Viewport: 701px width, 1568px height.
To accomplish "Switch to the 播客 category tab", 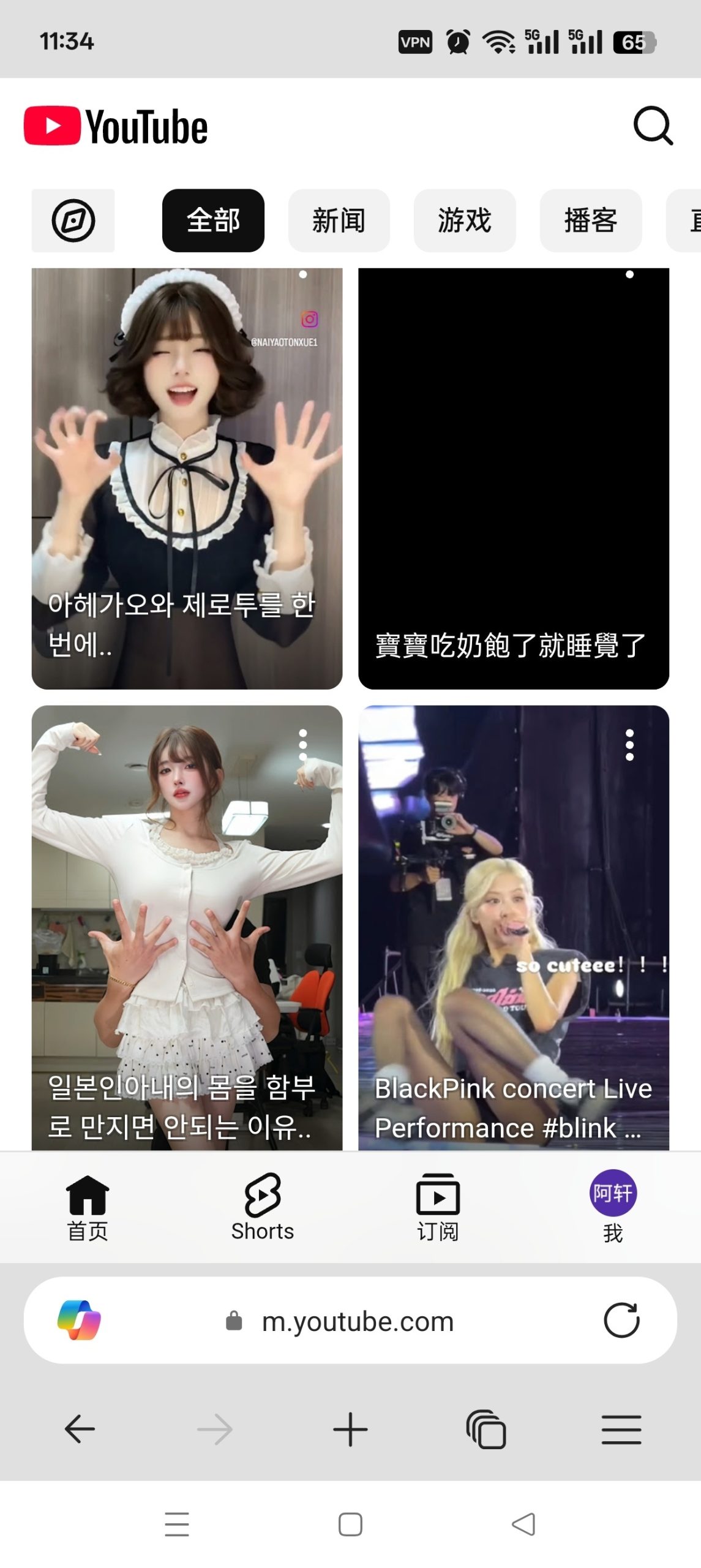I will 590,220.
